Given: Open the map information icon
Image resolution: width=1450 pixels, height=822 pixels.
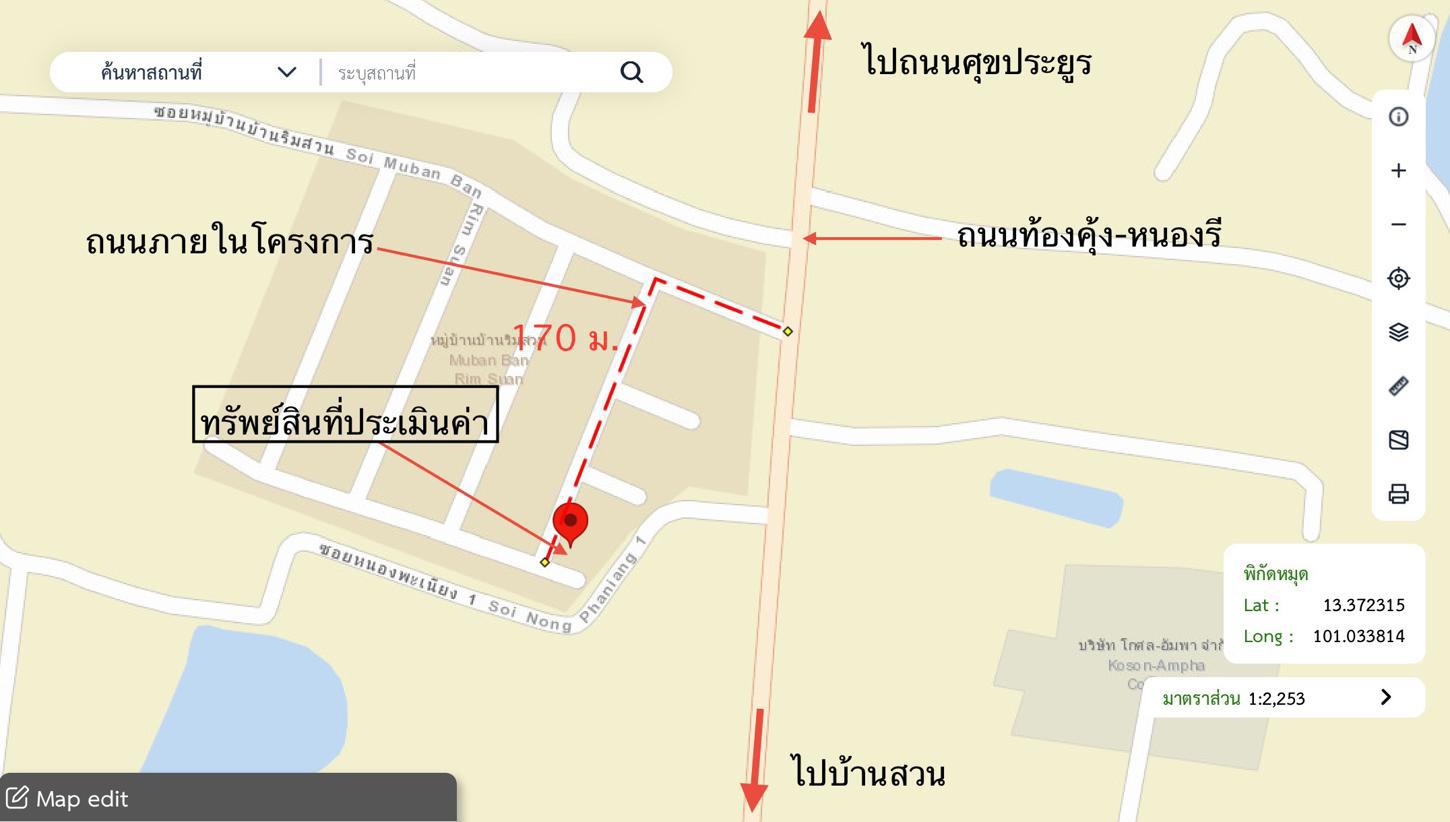Looking at the screenshot, I should click(1399, 117).
